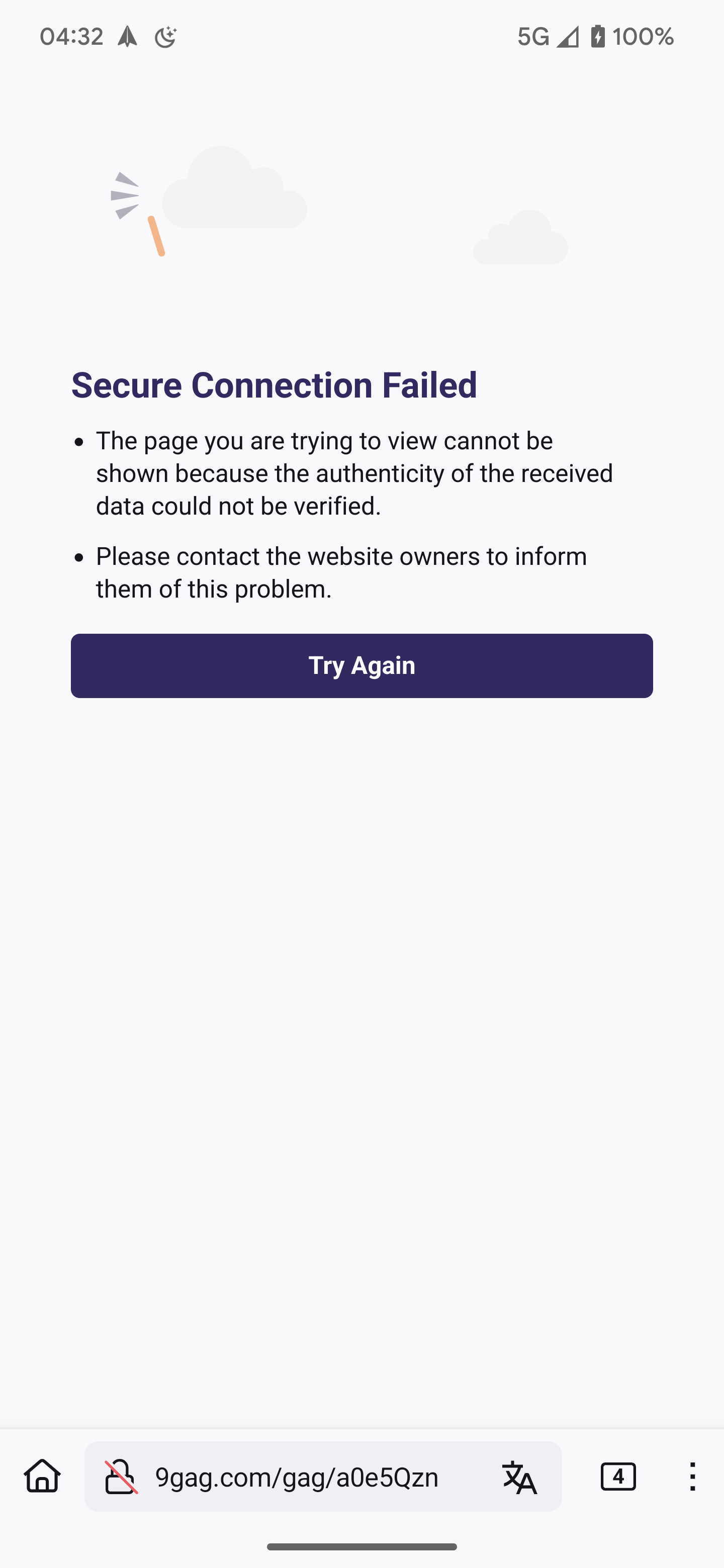Open the browser overflow menu
Screen dimensions: 724x1568
point(692,1476)
